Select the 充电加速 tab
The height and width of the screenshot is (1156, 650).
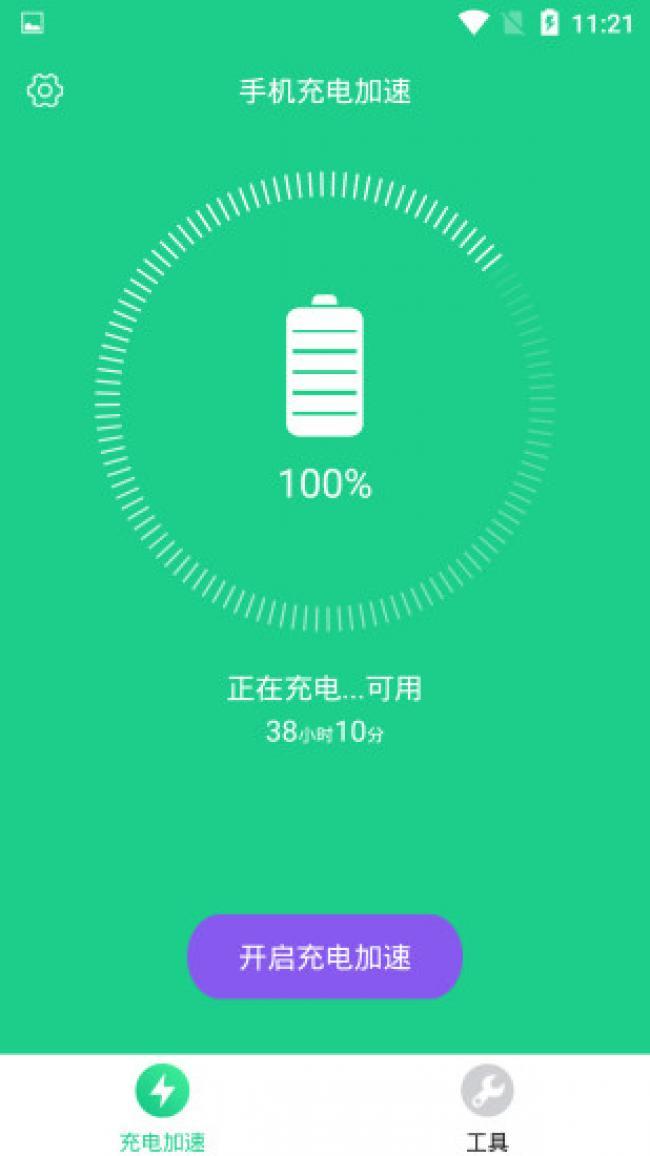[162, 1106]
